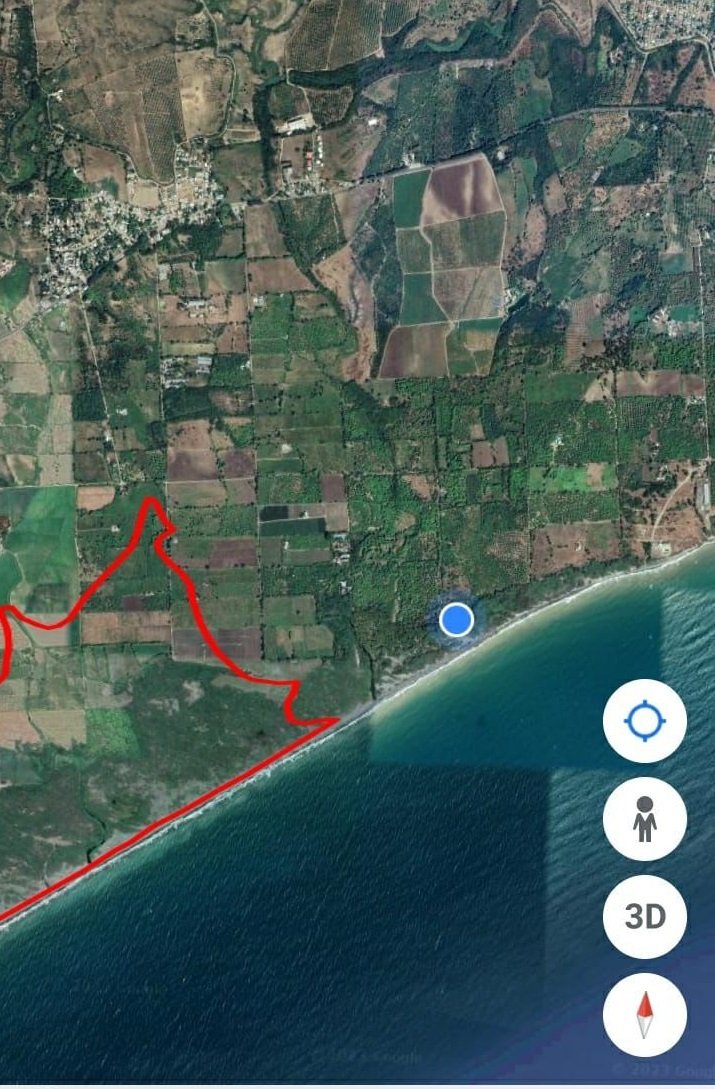Open Street View with the pegman button
Image resolution: width=715 pixels, height=1089 pixels.
[645, 819]
